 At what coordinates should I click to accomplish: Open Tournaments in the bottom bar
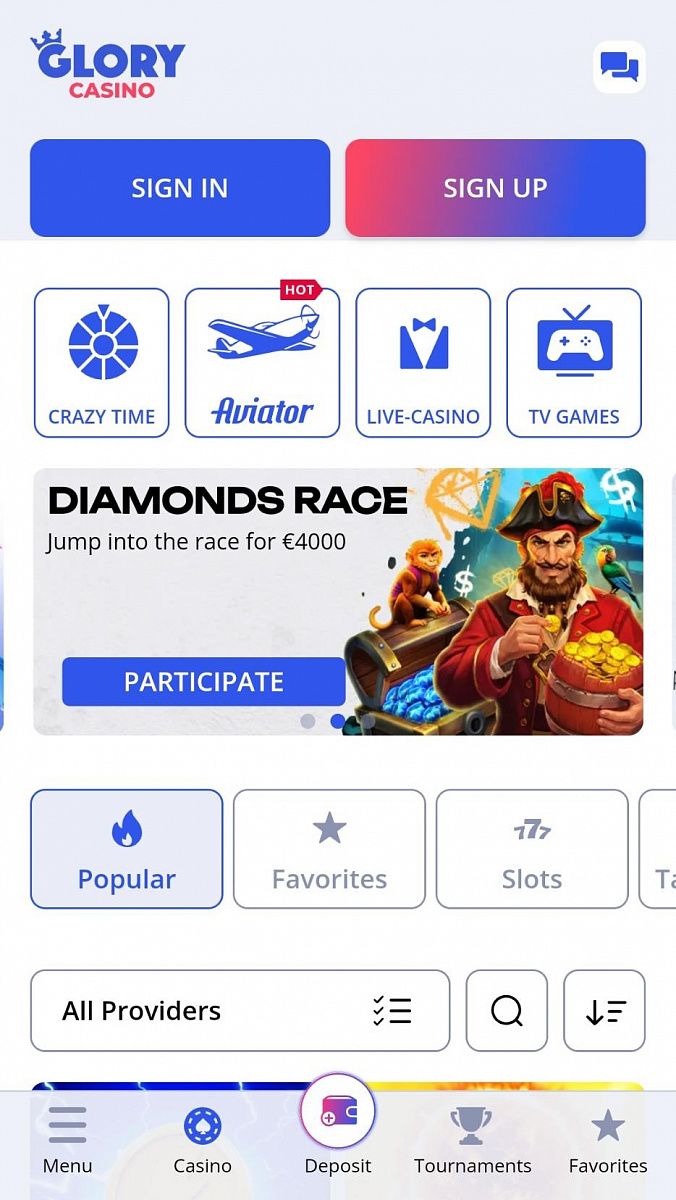point(472,1140)
